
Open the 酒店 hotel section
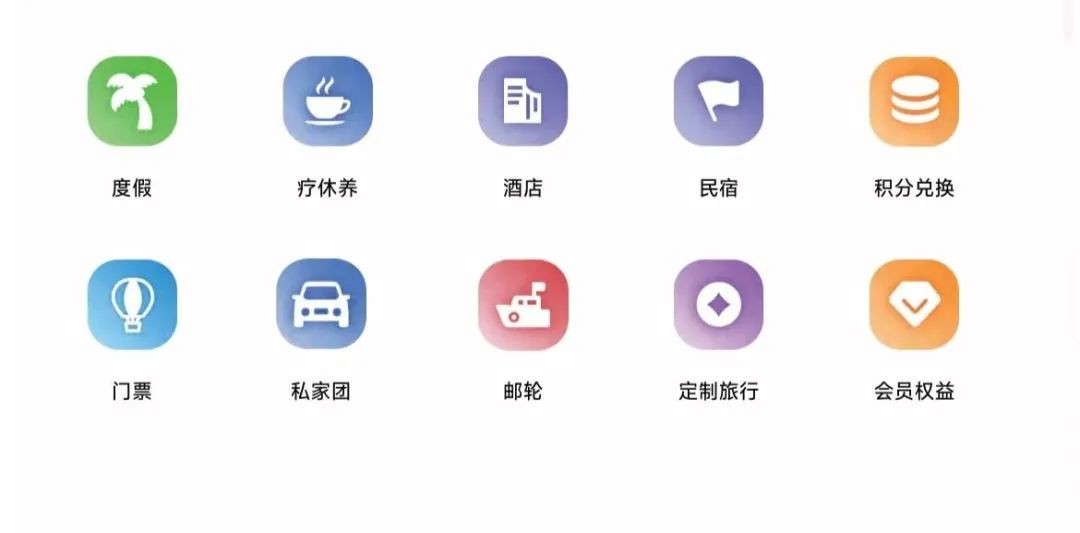(523, 101)
